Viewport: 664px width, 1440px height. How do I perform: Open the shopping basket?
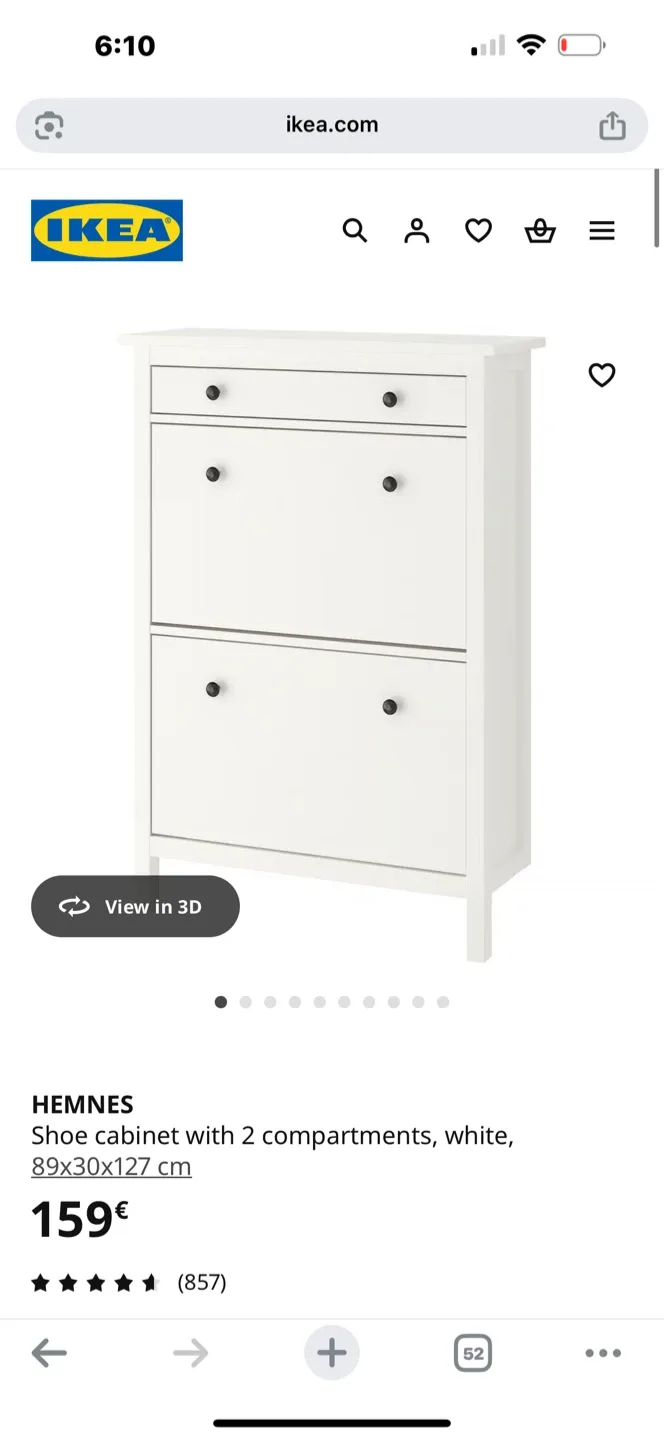point(540,231)
